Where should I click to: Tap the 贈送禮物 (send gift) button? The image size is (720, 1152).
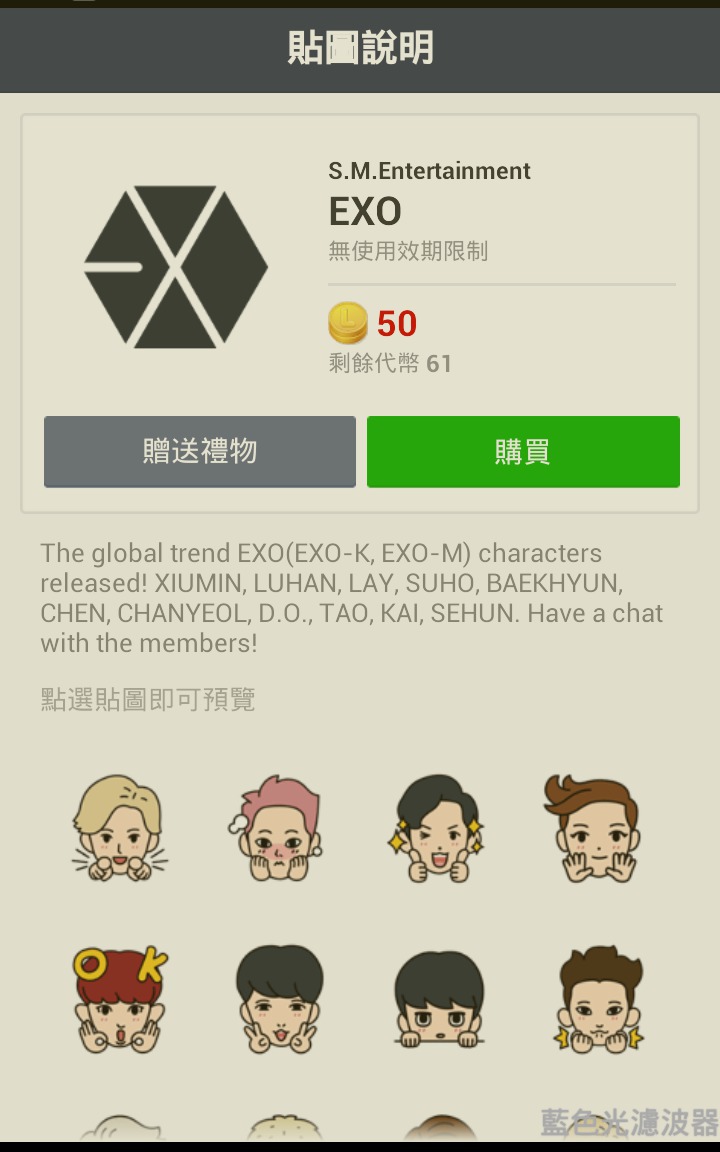pyautogui.click(x=200, y=452)
